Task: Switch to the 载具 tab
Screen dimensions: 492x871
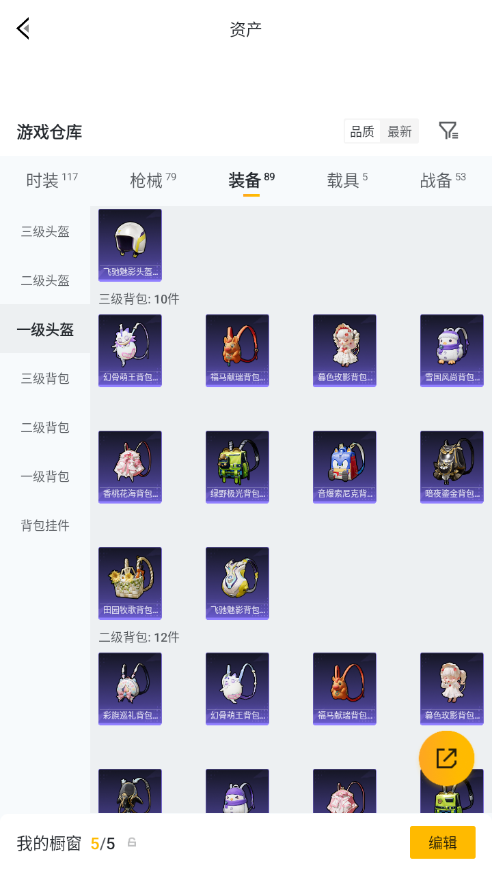Action: pos(347,180)
